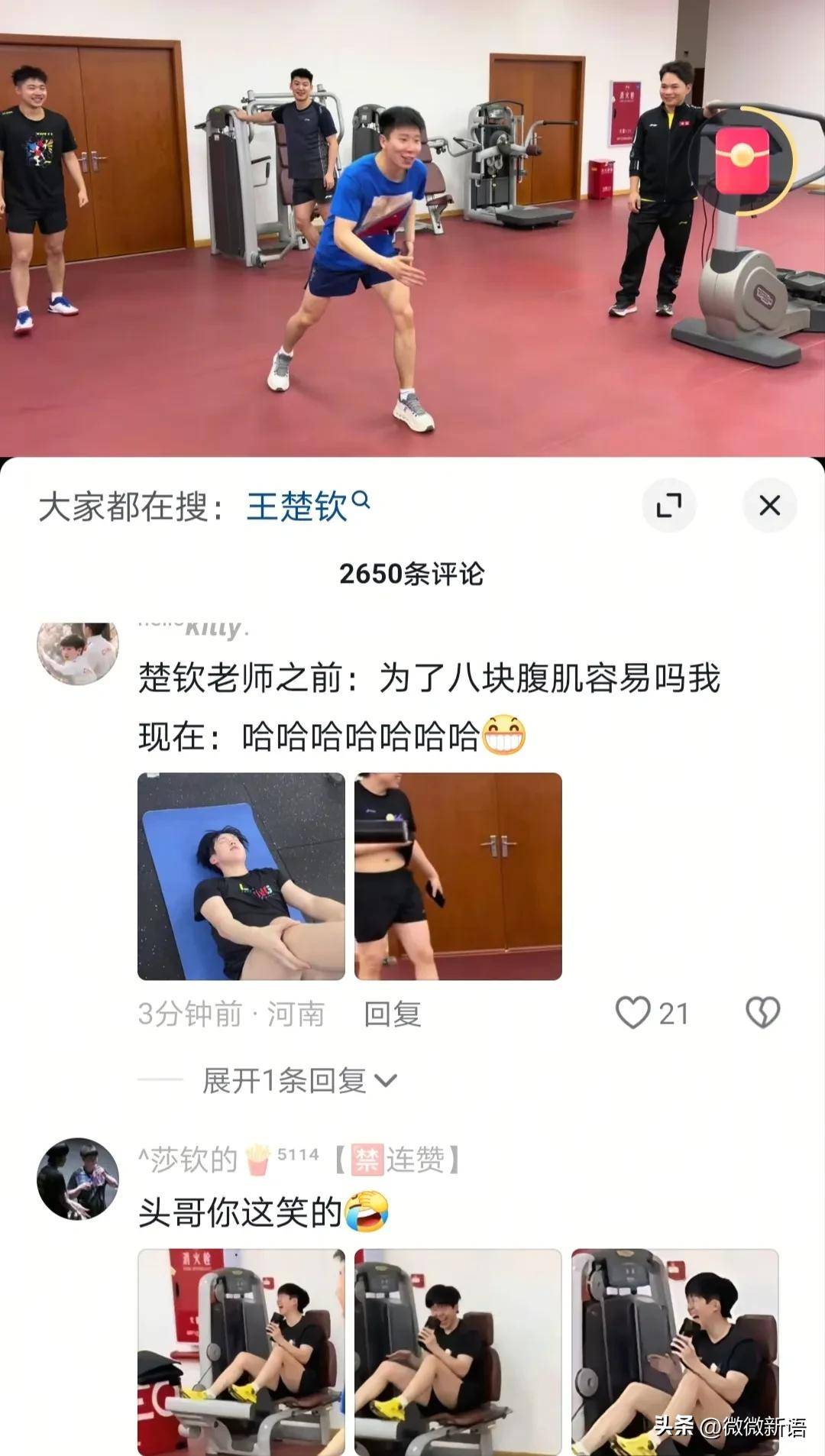This screenshot has height=1456, width=825.
Task: Open the blue yoga mat comment photo
Action: [x=241, y=876]
